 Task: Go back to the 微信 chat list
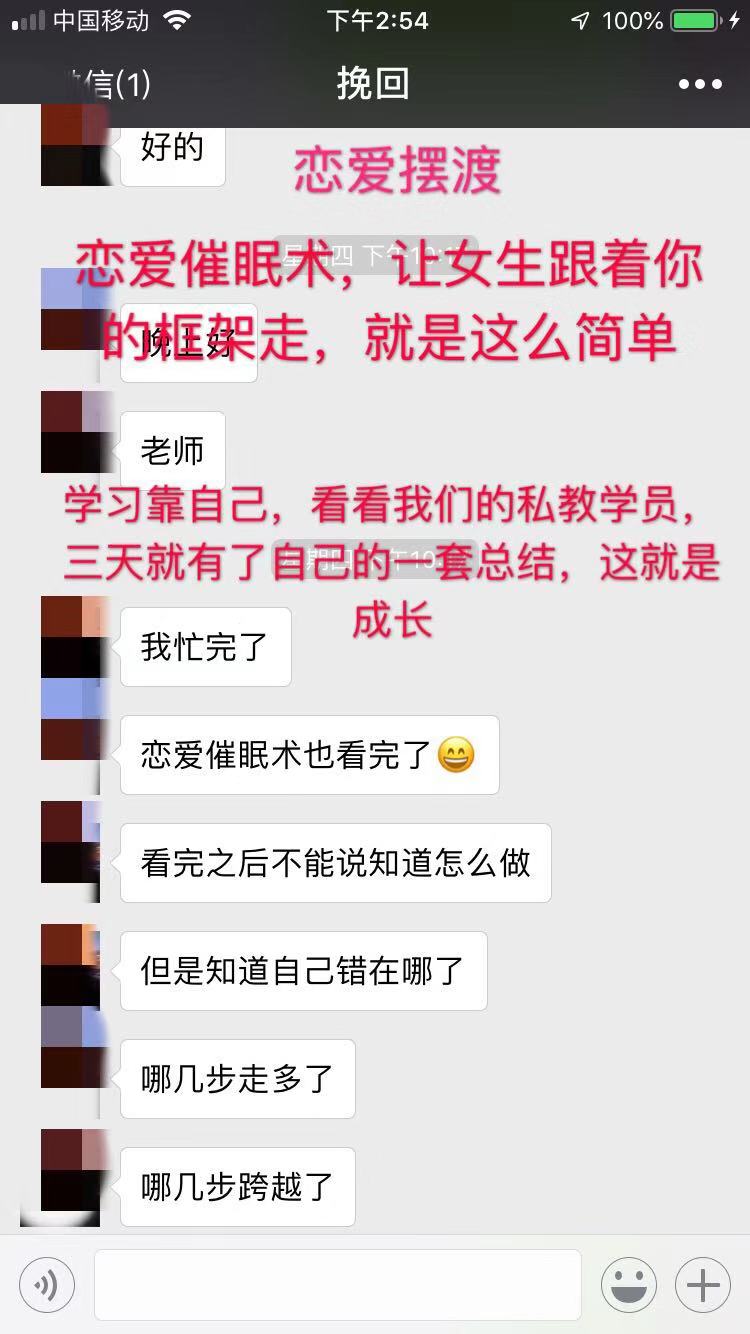coord(95,85)
